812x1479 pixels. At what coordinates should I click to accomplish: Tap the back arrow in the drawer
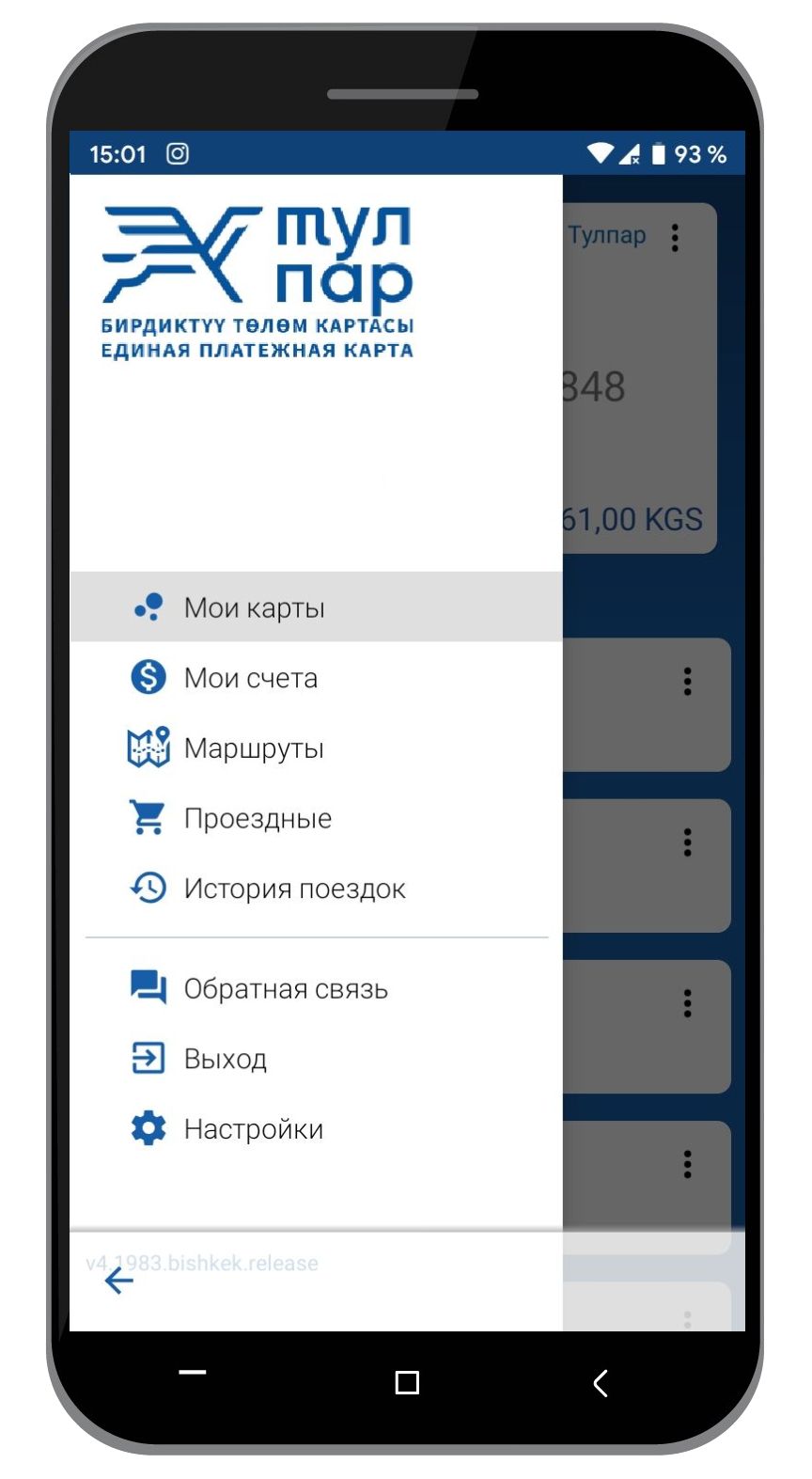click(x=119, y=1280)
